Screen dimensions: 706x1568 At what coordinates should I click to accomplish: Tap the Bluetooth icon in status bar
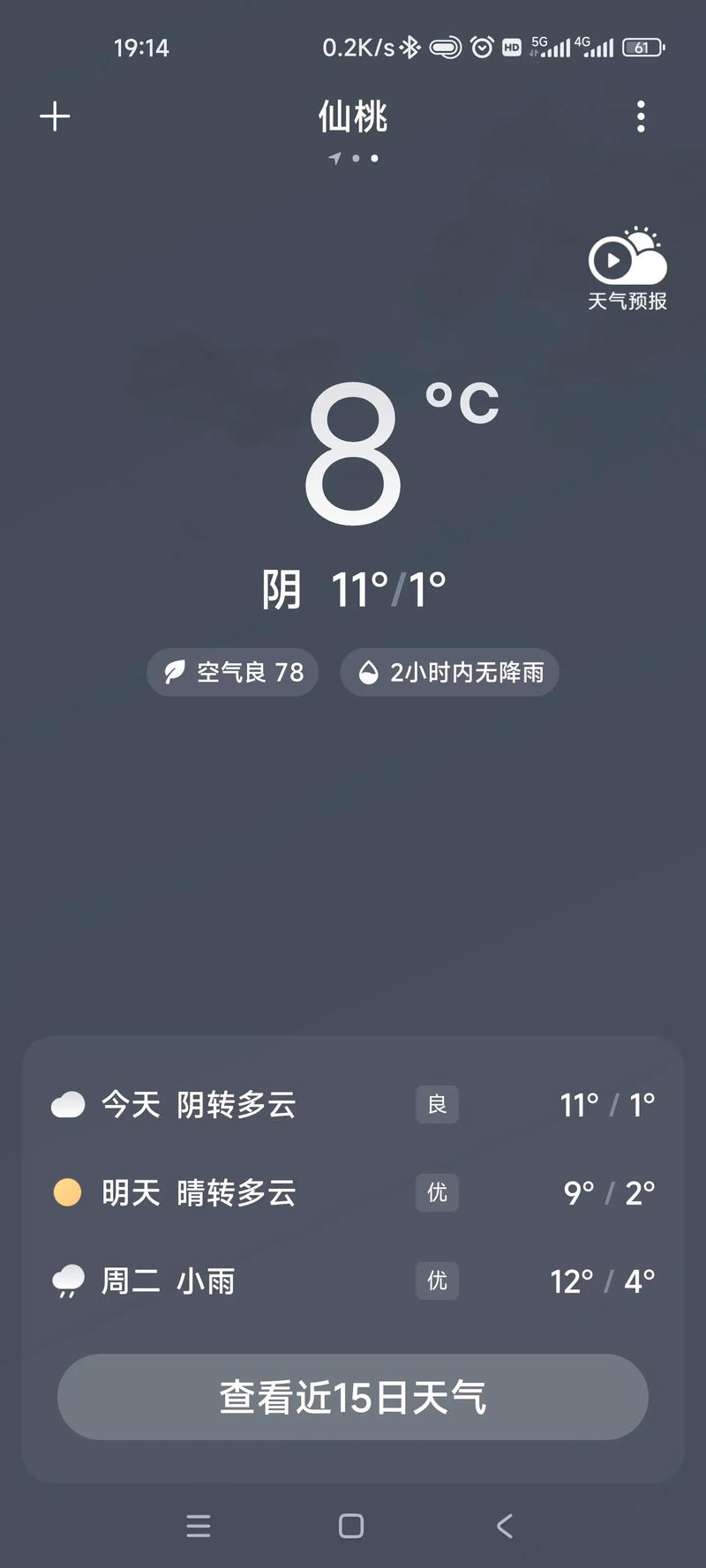coord(409,48)
